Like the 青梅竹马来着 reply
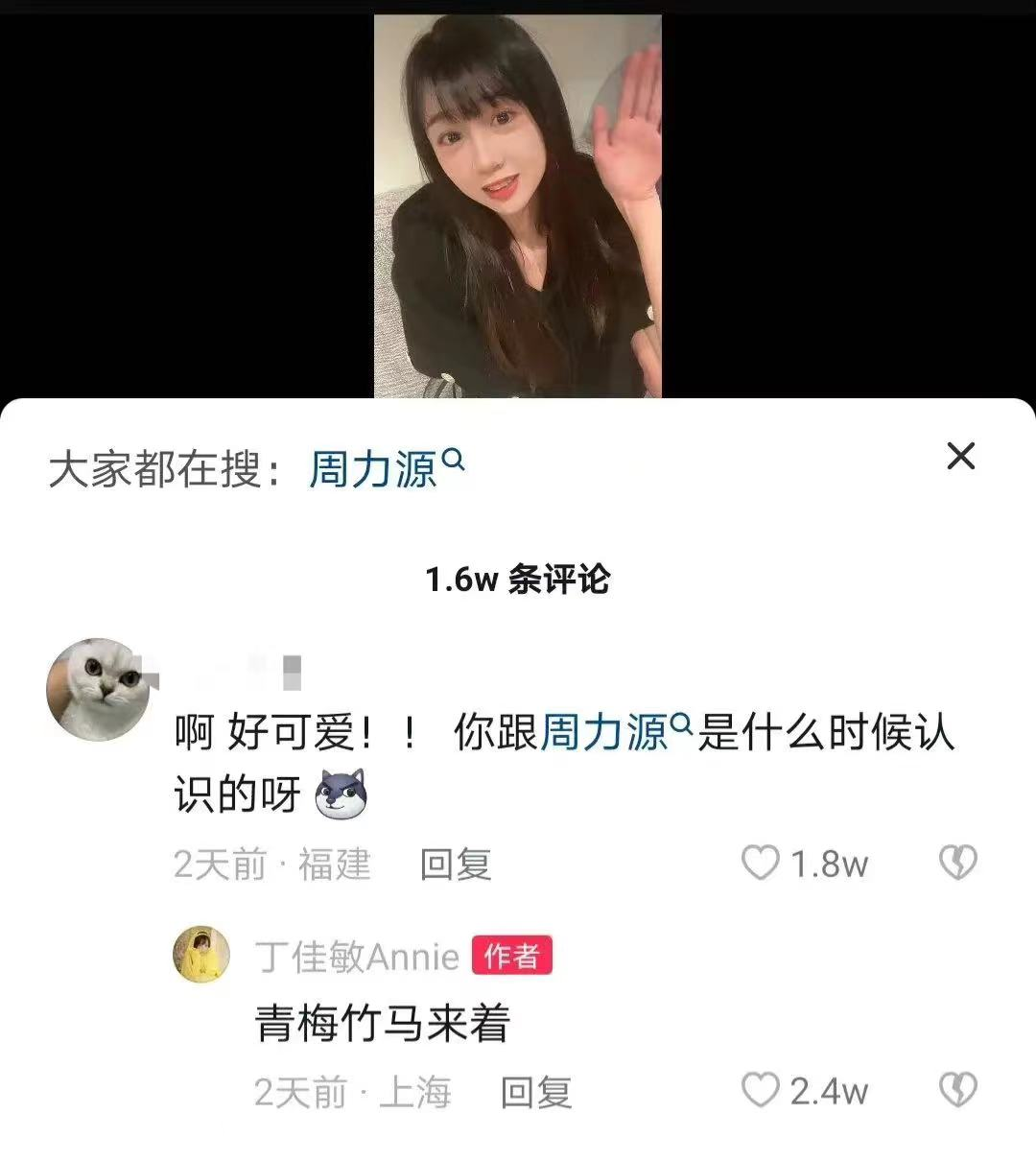The height and width of the screenshot is (1161, 1036). click(761, 1091)
